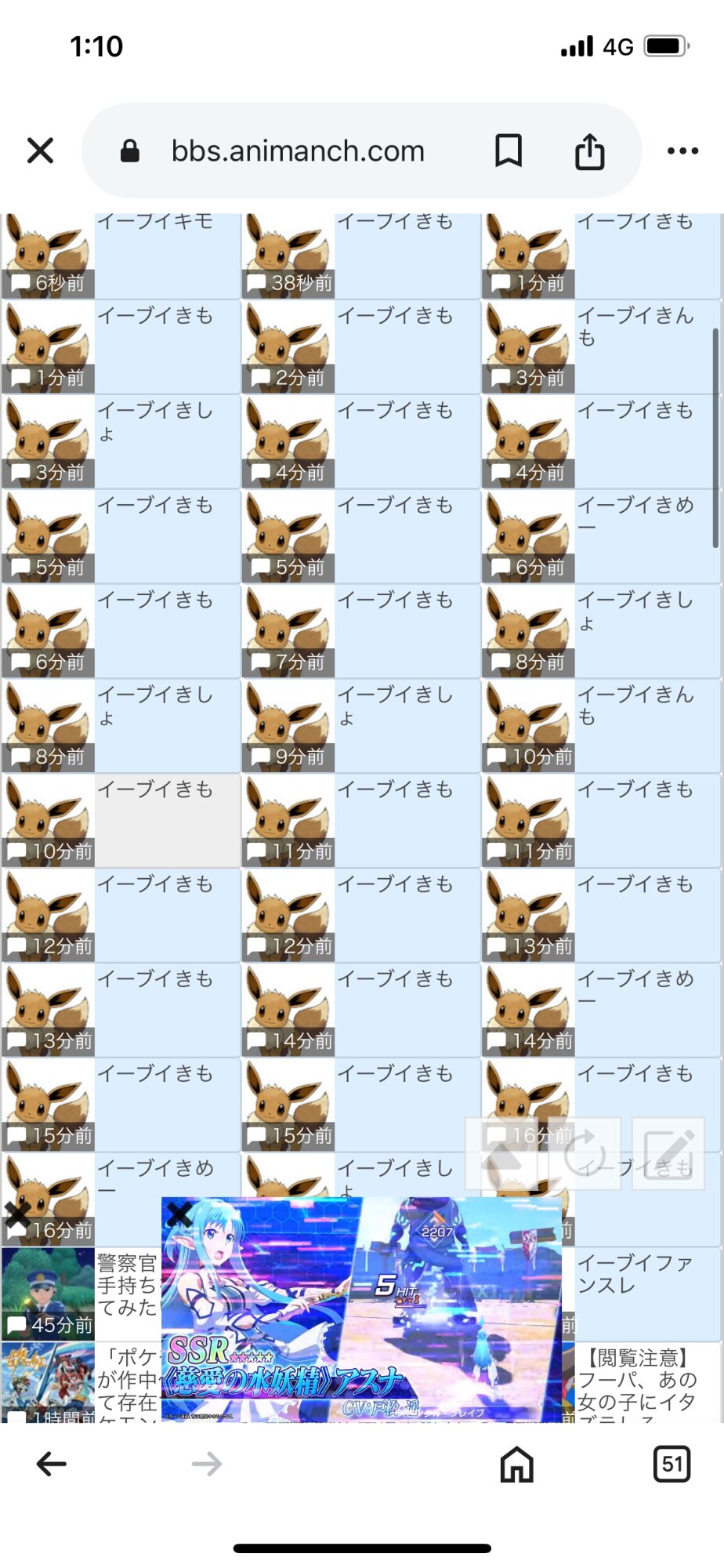Tap the bbs.animanch.com address bar
The width and height of the screenshot is (724, 1568).
coord(298,151)
